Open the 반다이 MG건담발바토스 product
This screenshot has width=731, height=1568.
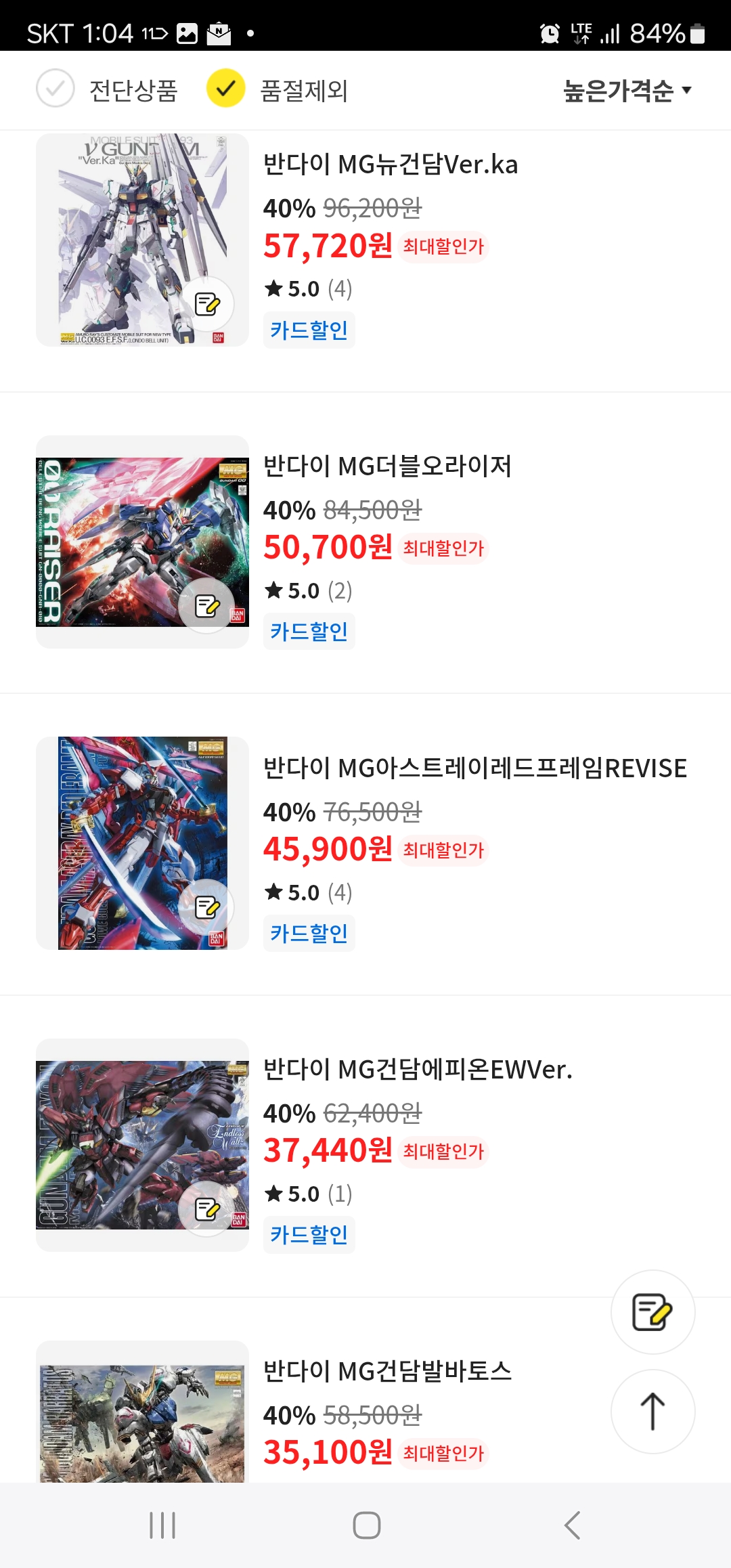coord(387,1371)
